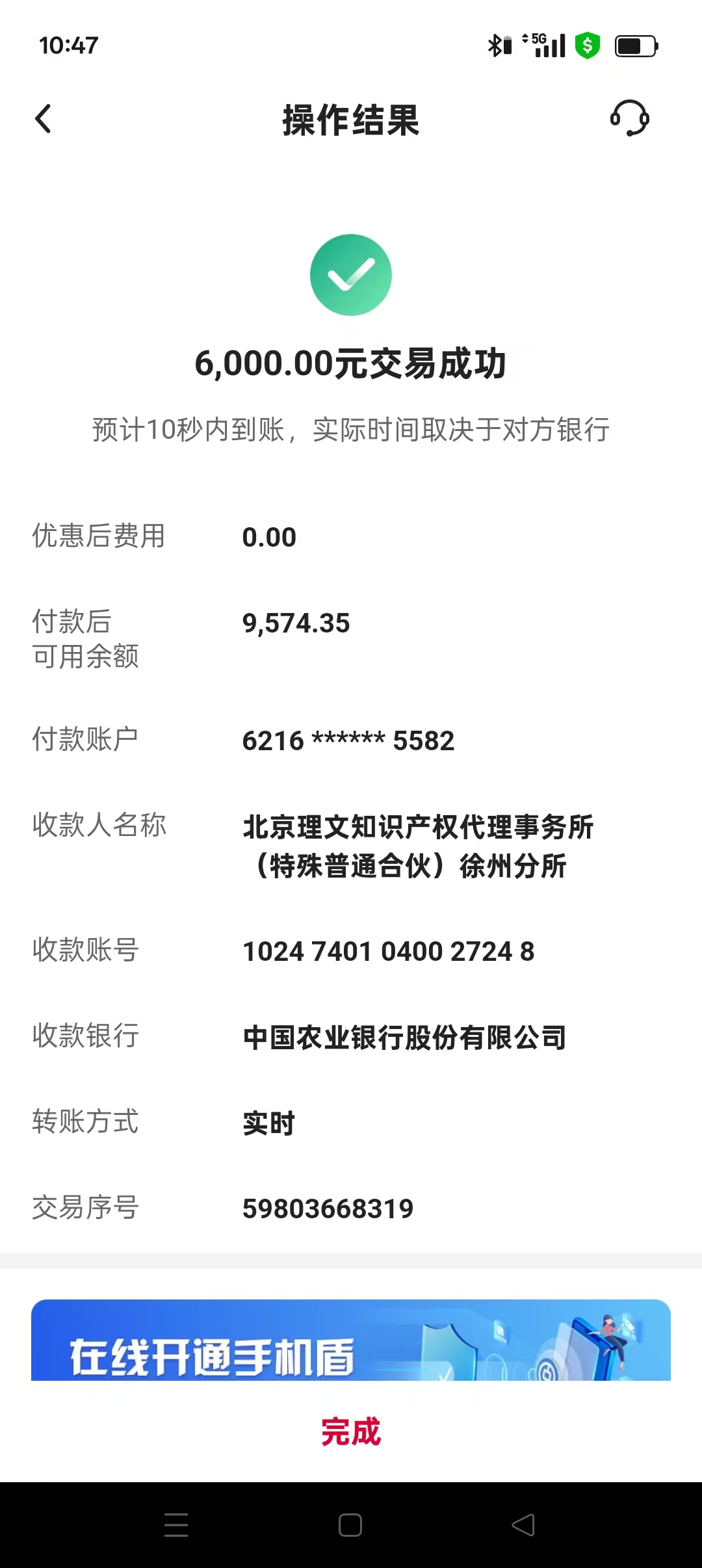This screenshot has width=702, height=1568.
Task: Open the 在线开通手机盾 banner
Action: 351,1340
